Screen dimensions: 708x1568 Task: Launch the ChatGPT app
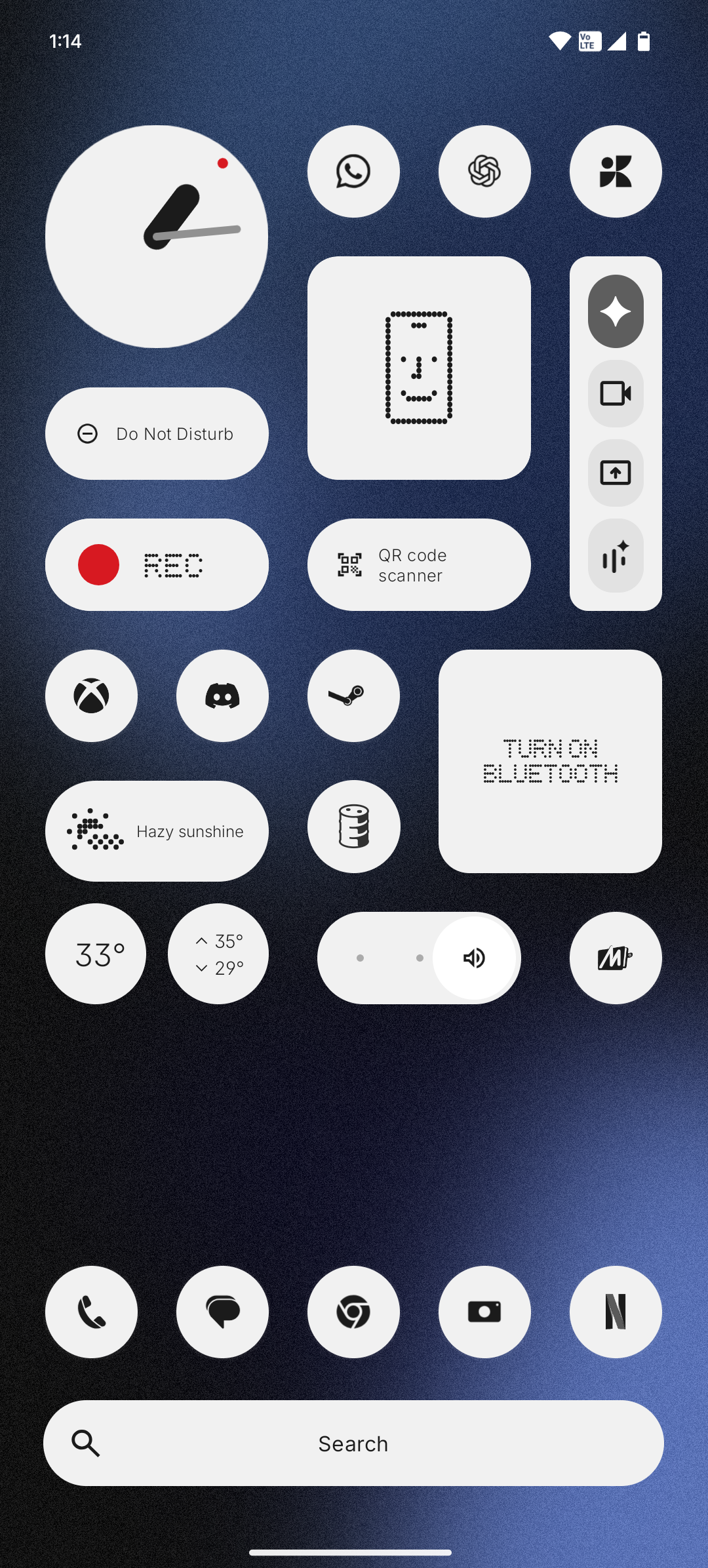click(484, 171)
